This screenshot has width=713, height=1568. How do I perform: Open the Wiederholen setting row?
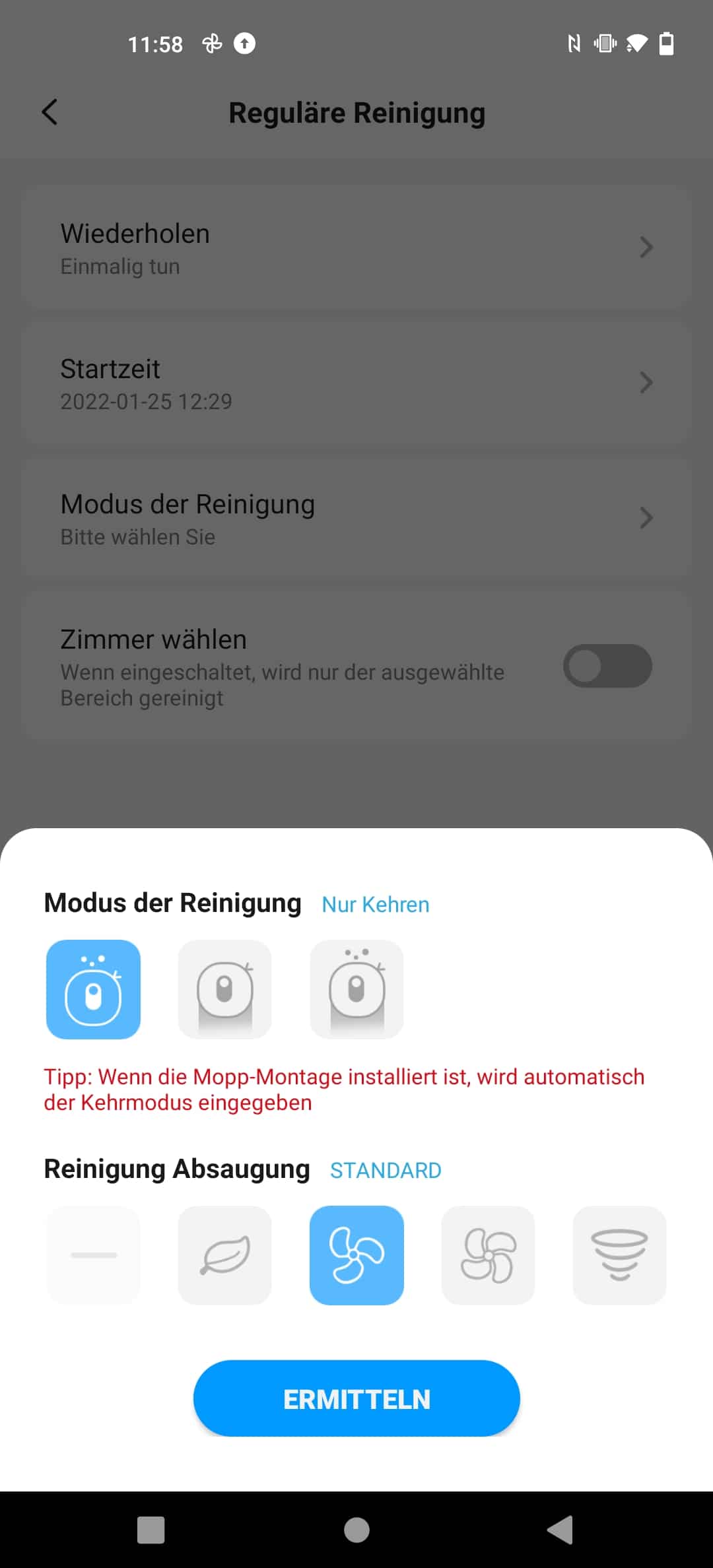click(x=356, y=247)
